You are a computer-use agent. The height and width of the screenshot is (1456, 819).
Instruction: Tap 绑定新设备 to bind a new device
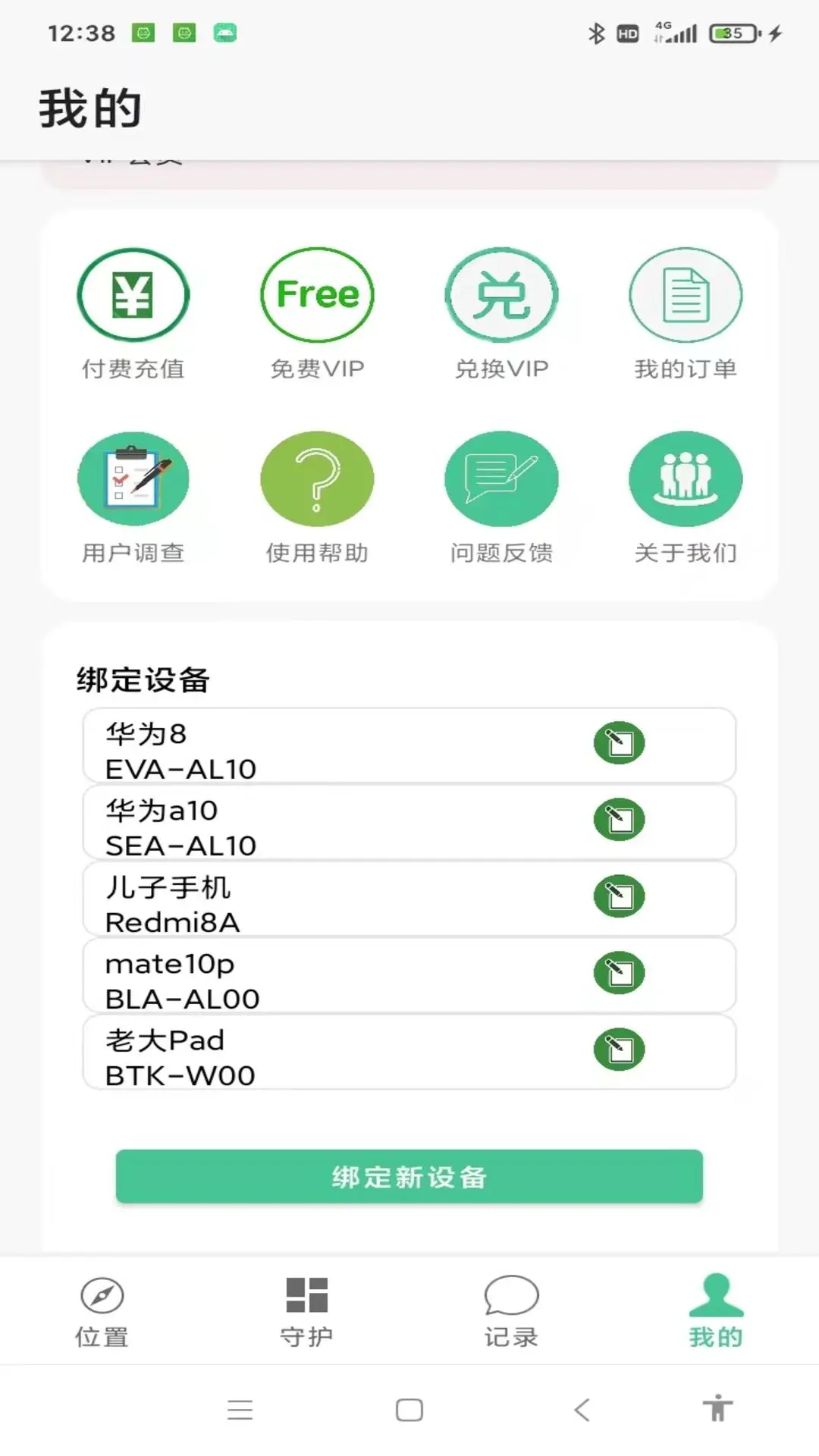(x=409, y=1176)
